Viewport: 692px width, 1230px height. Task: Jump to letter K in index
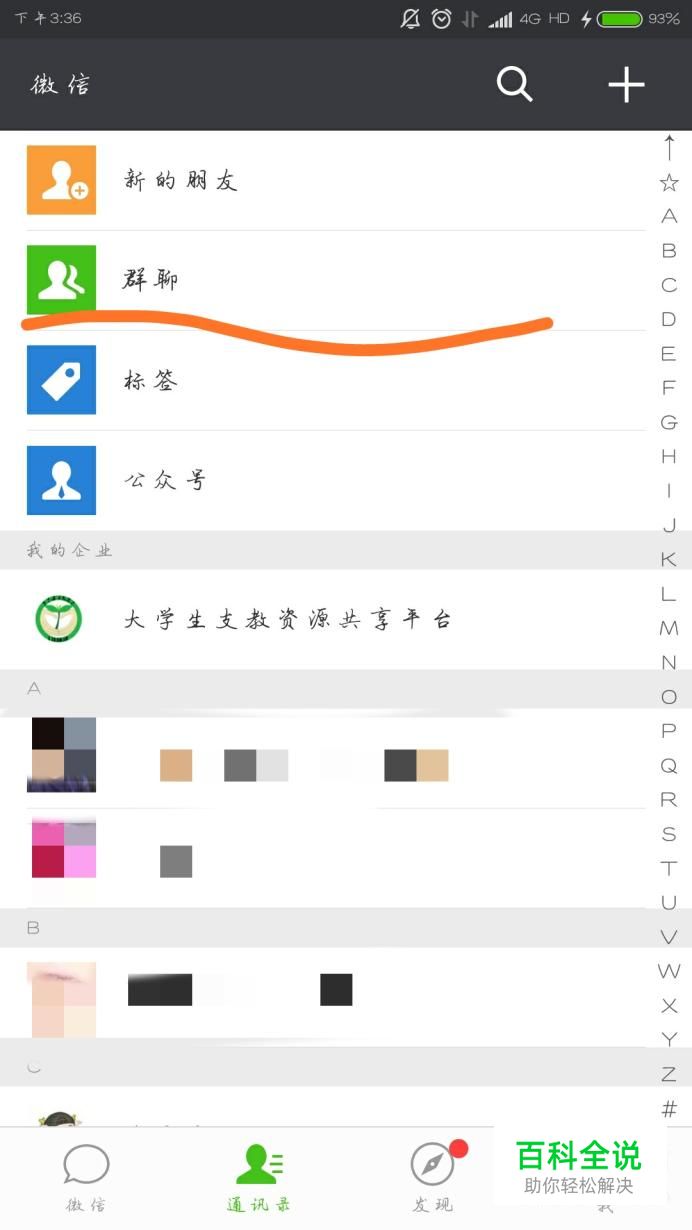click(669, 560)
